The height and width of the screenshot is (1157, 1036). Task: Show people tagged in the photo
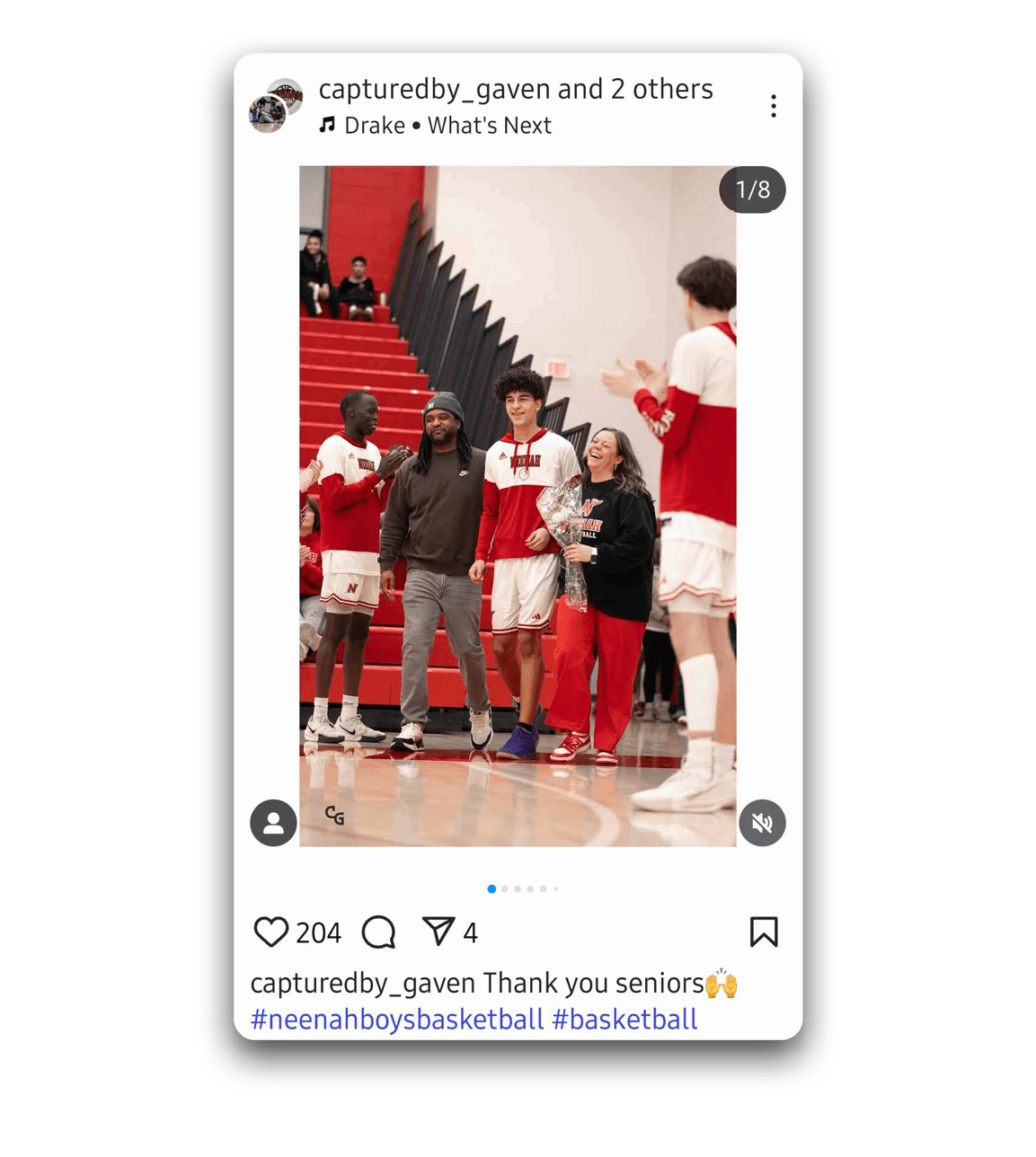coord(273,823)
